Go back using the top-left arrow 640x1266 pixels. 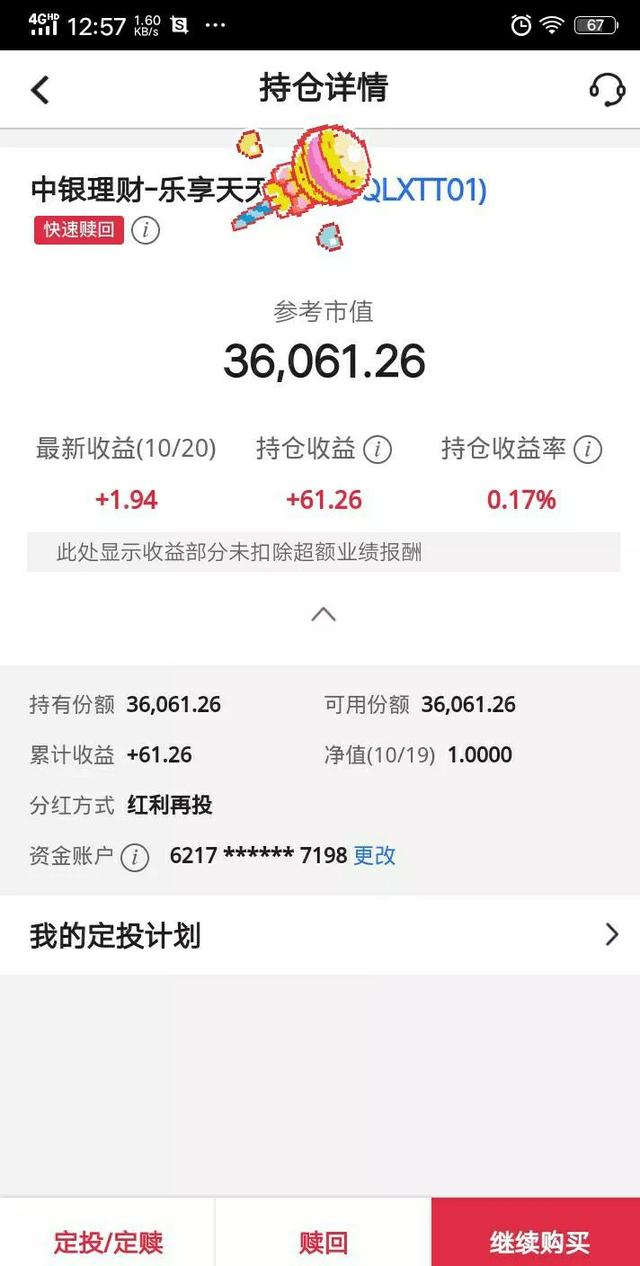pos(40,89)
